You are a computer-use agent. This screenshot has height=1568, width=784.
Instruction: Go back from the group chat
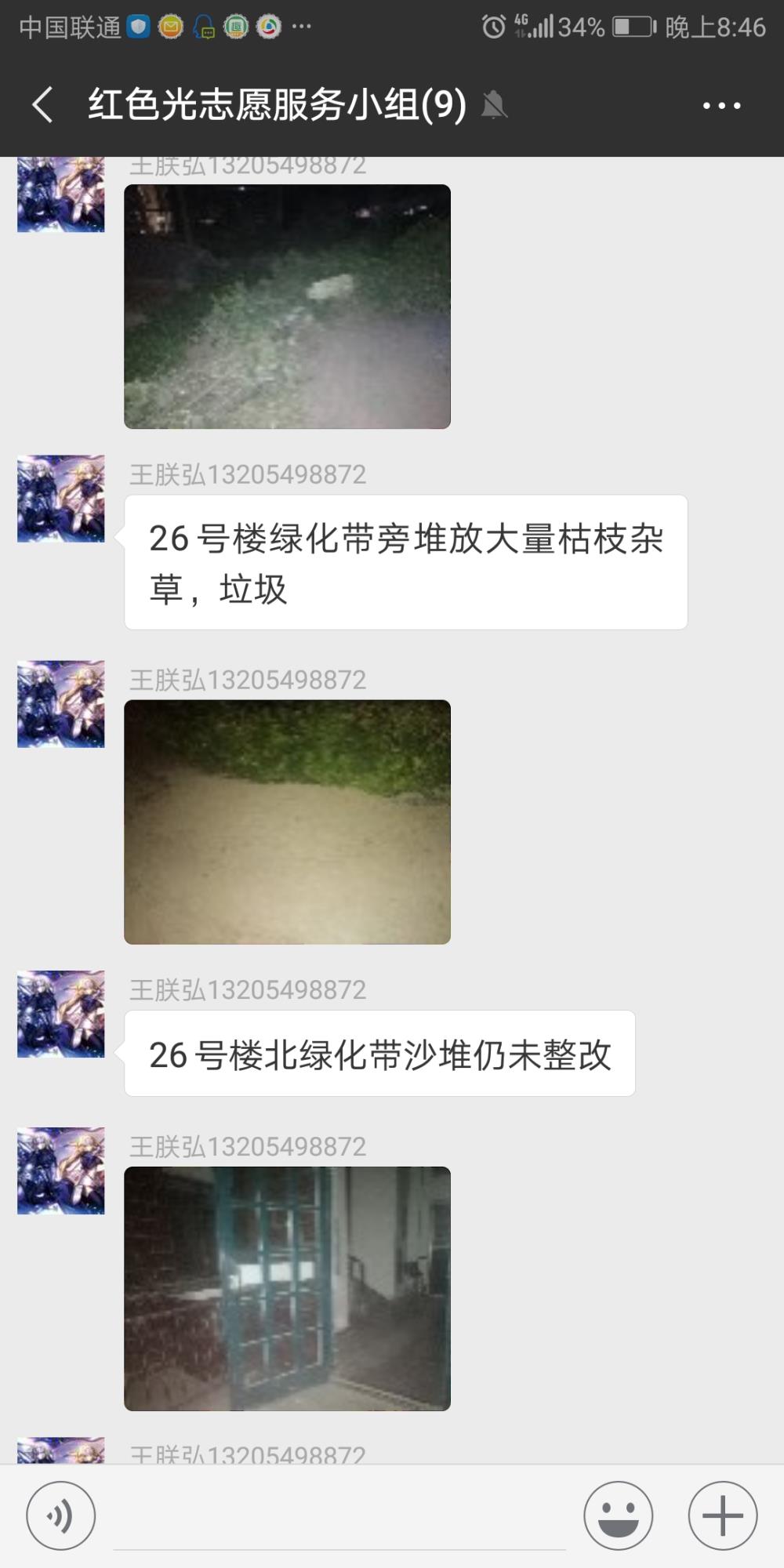[42, 105]
